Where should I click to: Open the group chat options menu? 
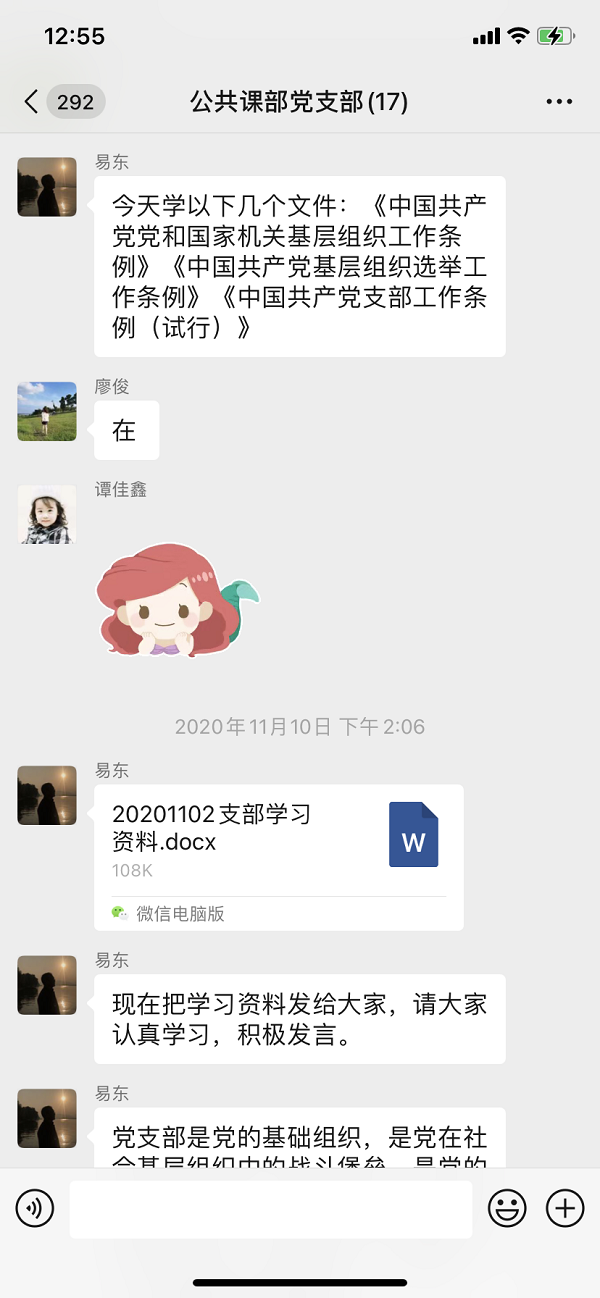tap(559, 101)
